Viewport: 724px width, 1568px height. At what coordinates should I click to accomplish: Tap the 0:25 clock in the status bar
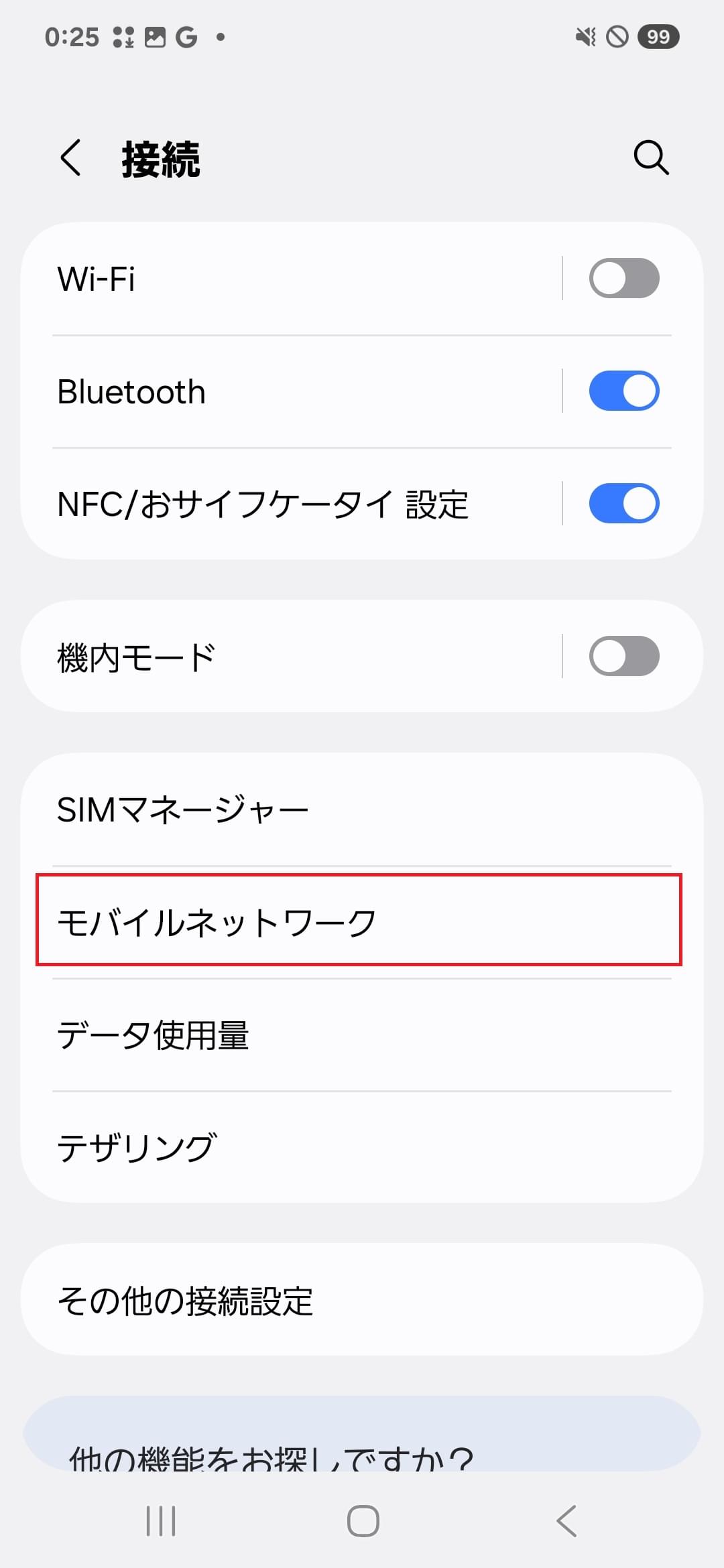pos(74,37)
